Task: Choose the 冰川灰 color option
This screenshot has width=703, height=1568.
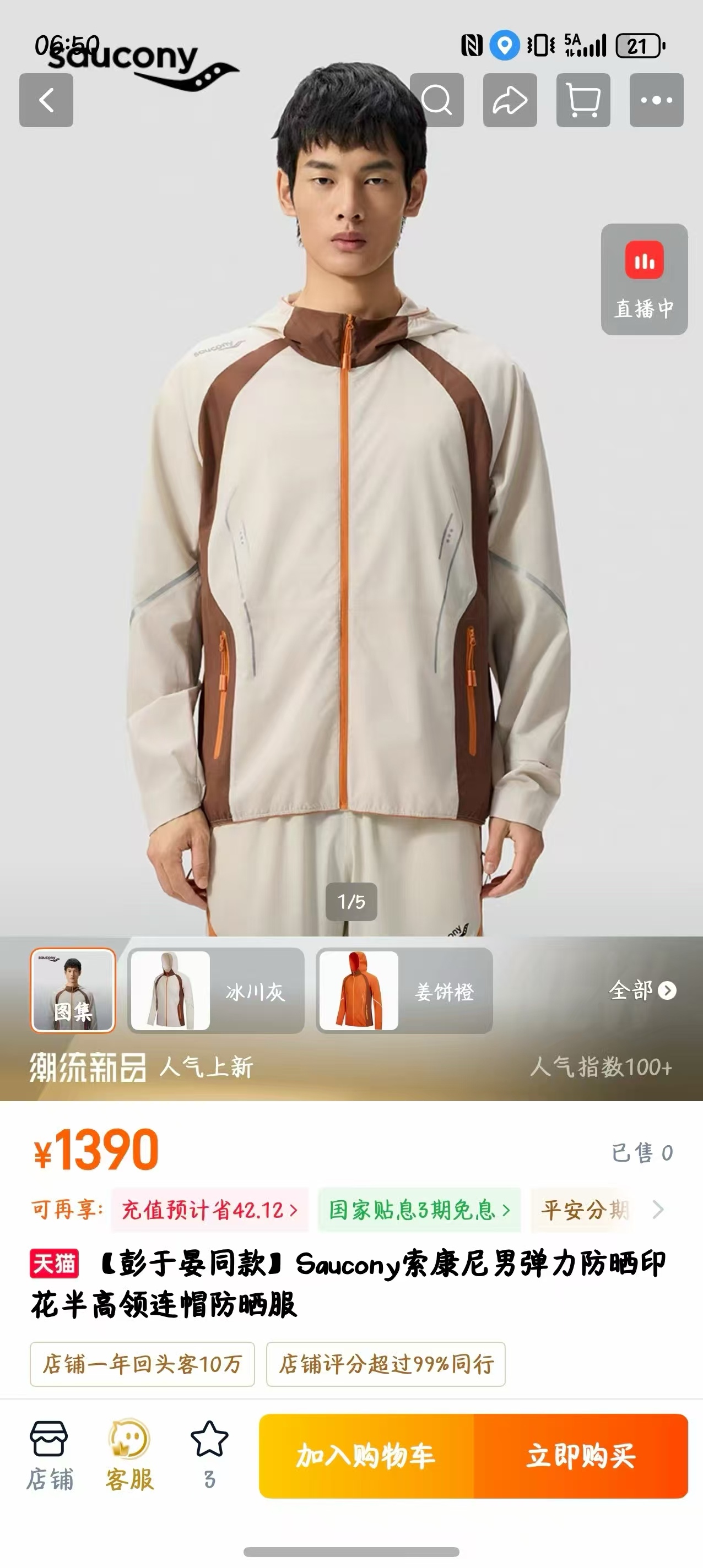Action: click(215, 990)
